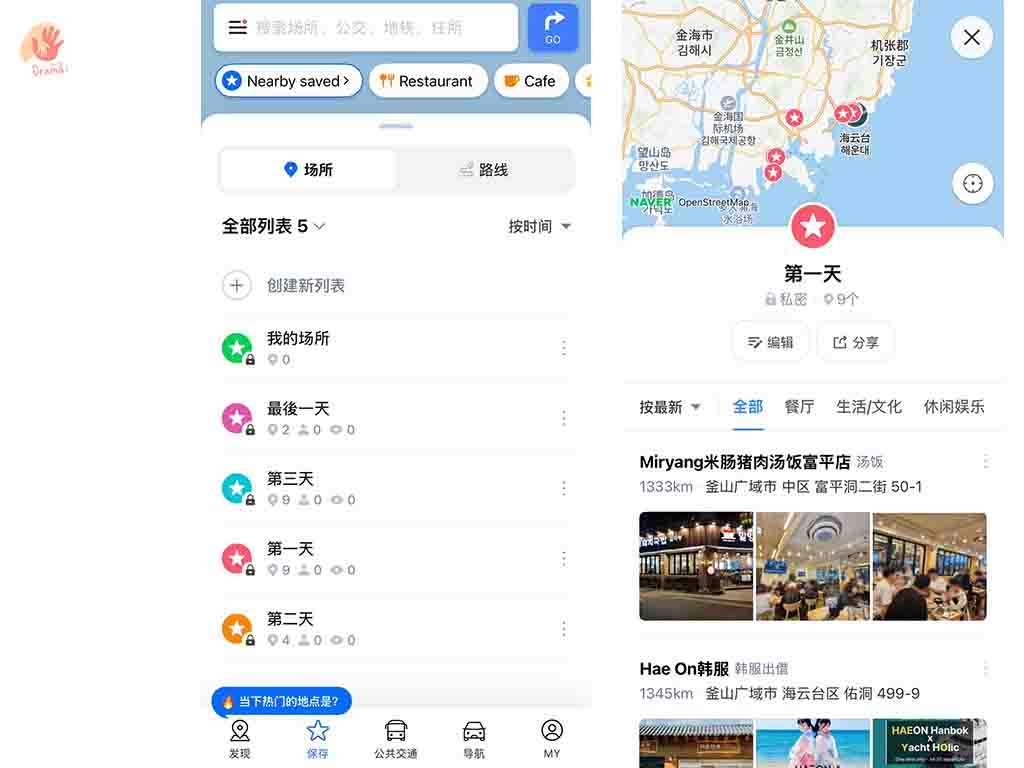Switch to the 路线 tab
The width and height of the screenshot is (1024, 768).
pos(484,170)
